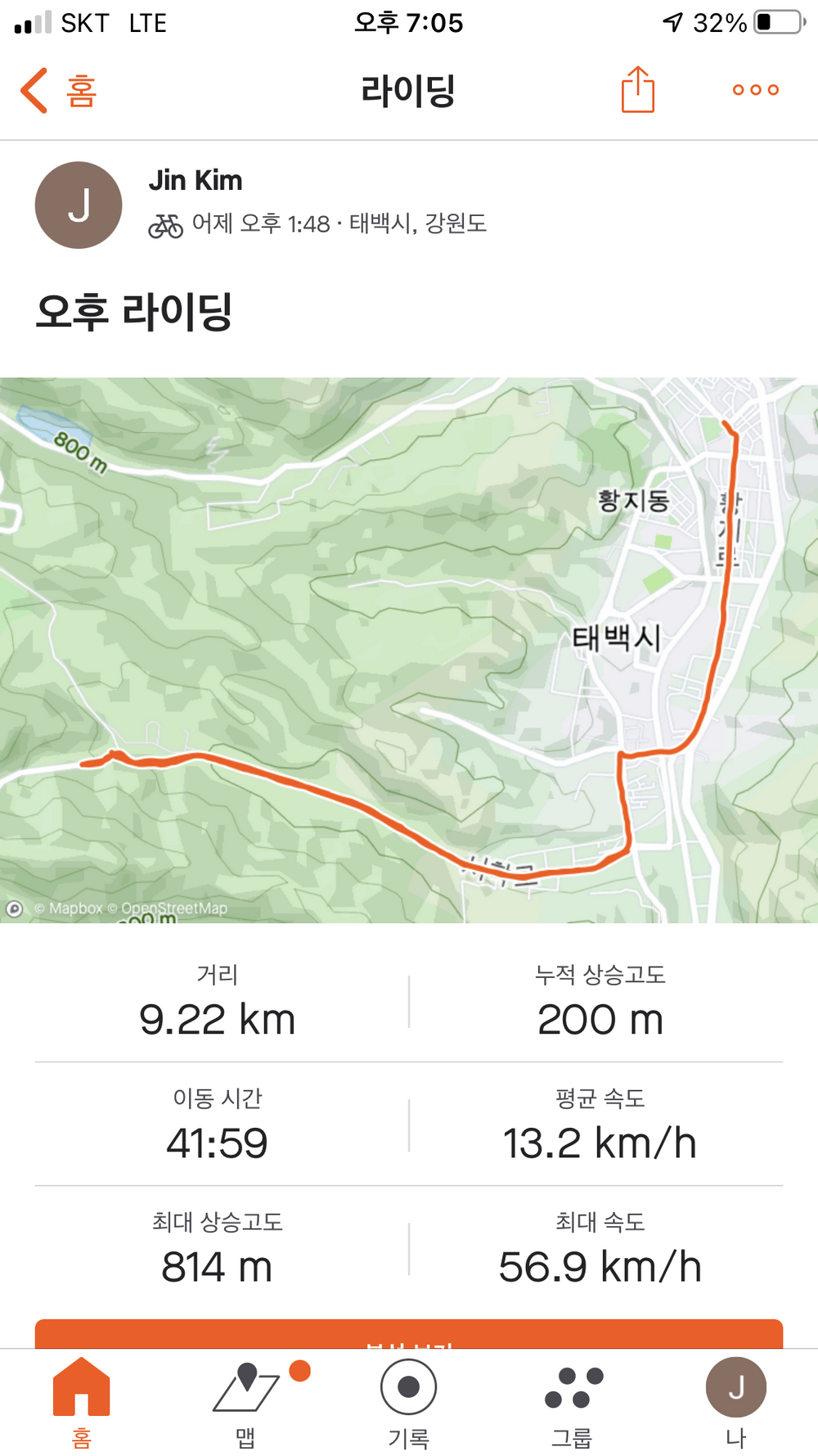Switch to the 그룹 tab
This screenshot has height=1456, width=818.
[x=573, y=1403]
